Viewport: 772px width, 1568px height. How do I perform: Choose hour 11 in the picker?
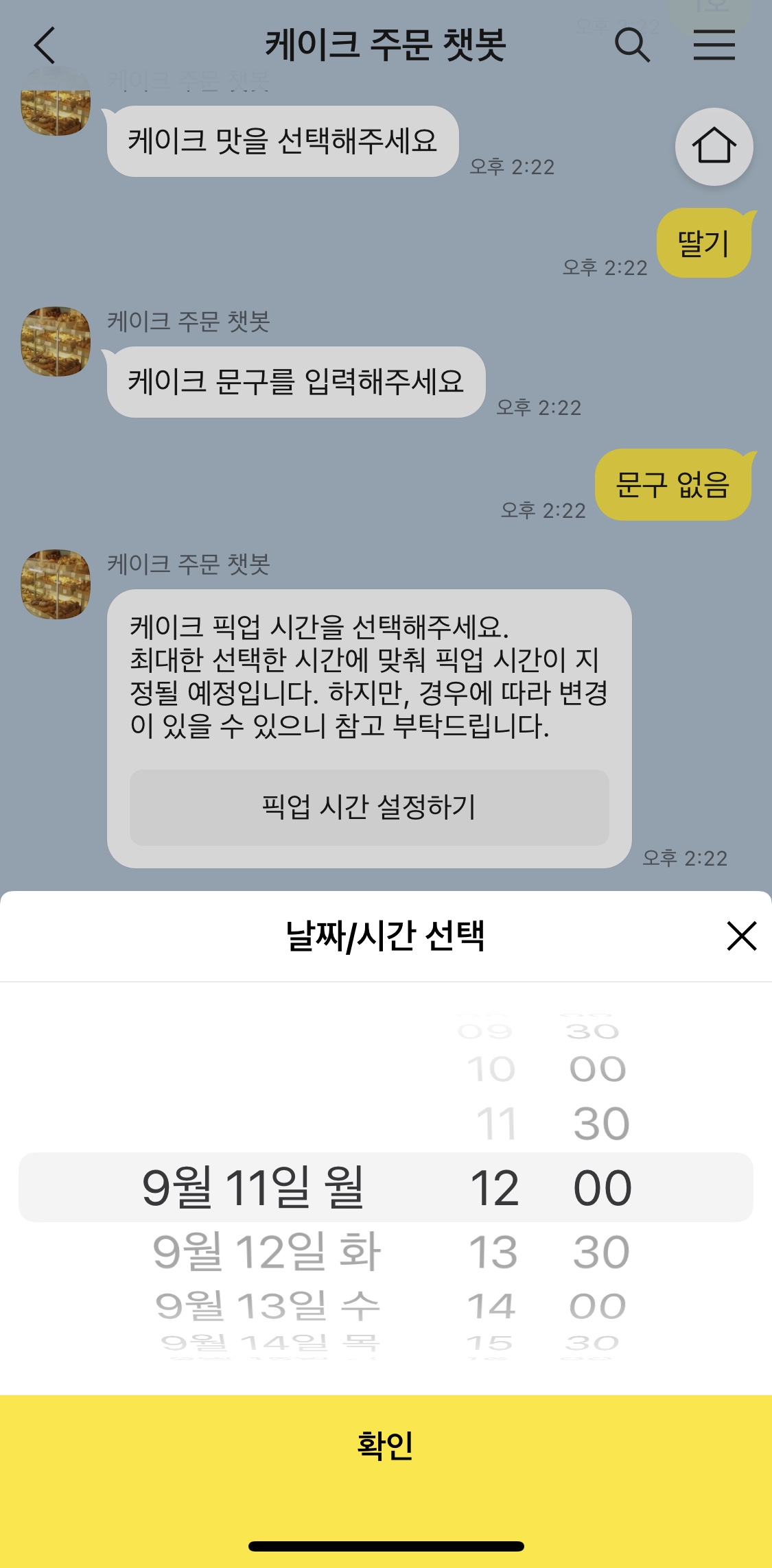click(x=495, y=1124)
